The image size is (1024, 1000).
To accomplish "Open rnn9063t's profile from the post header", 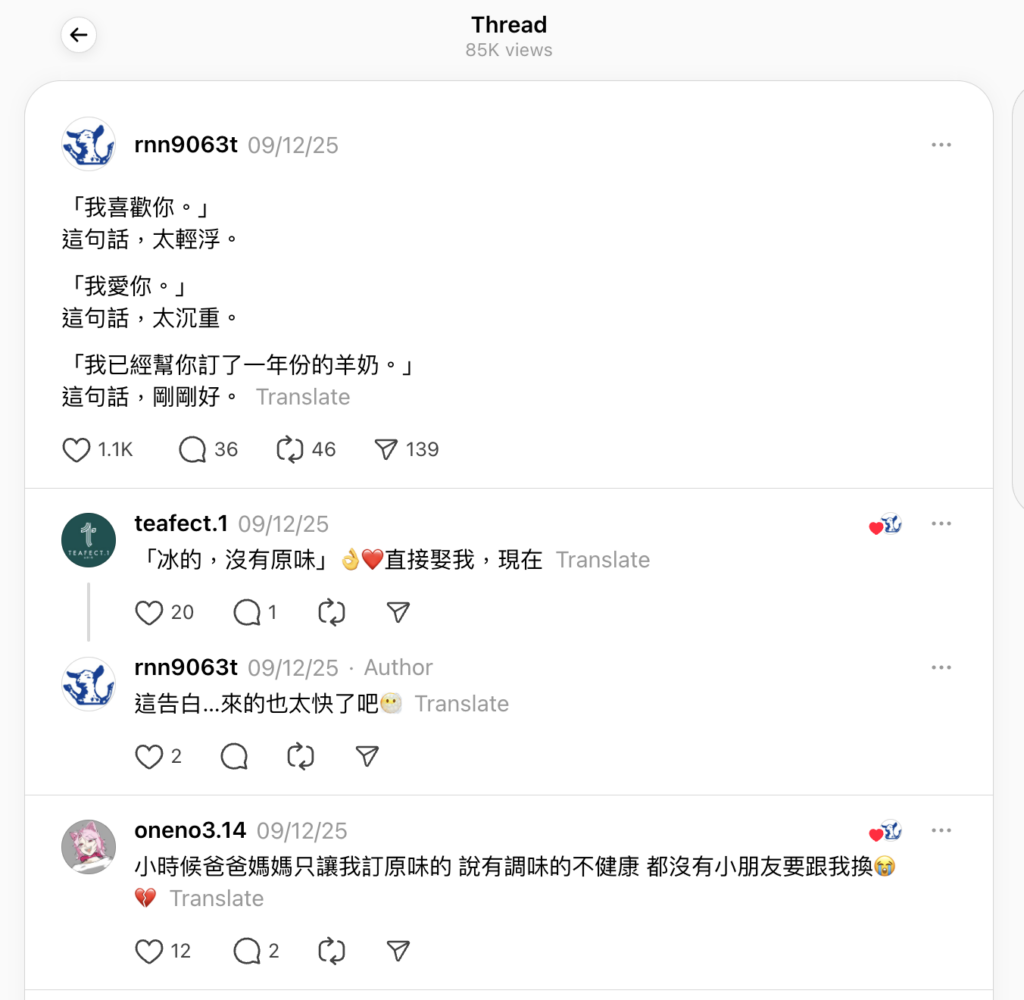I will click(x=186, y=145).
